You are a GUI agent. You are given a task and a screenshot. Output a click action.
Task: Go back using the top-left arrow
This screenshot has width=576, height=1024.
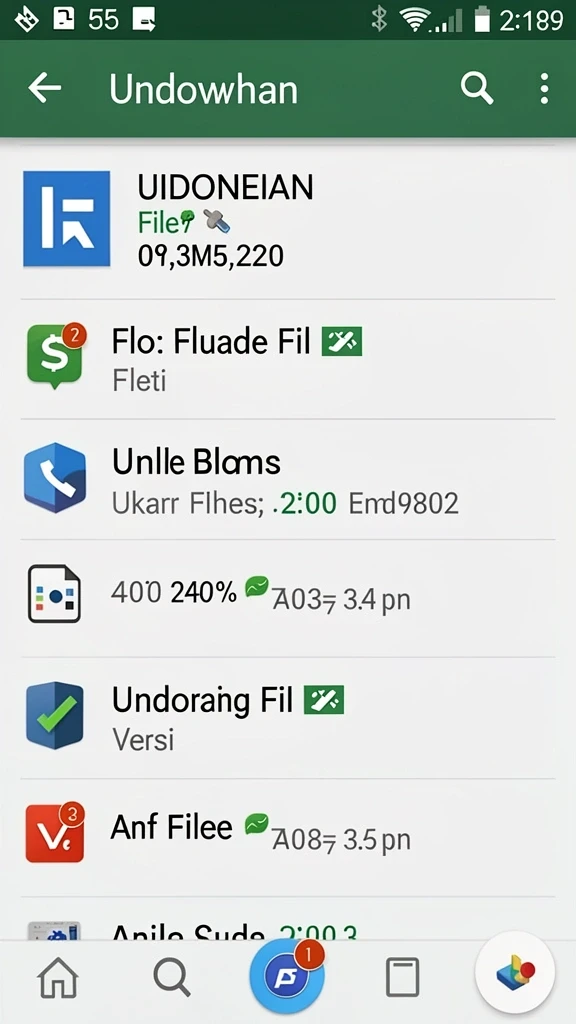tap(45, 88)
